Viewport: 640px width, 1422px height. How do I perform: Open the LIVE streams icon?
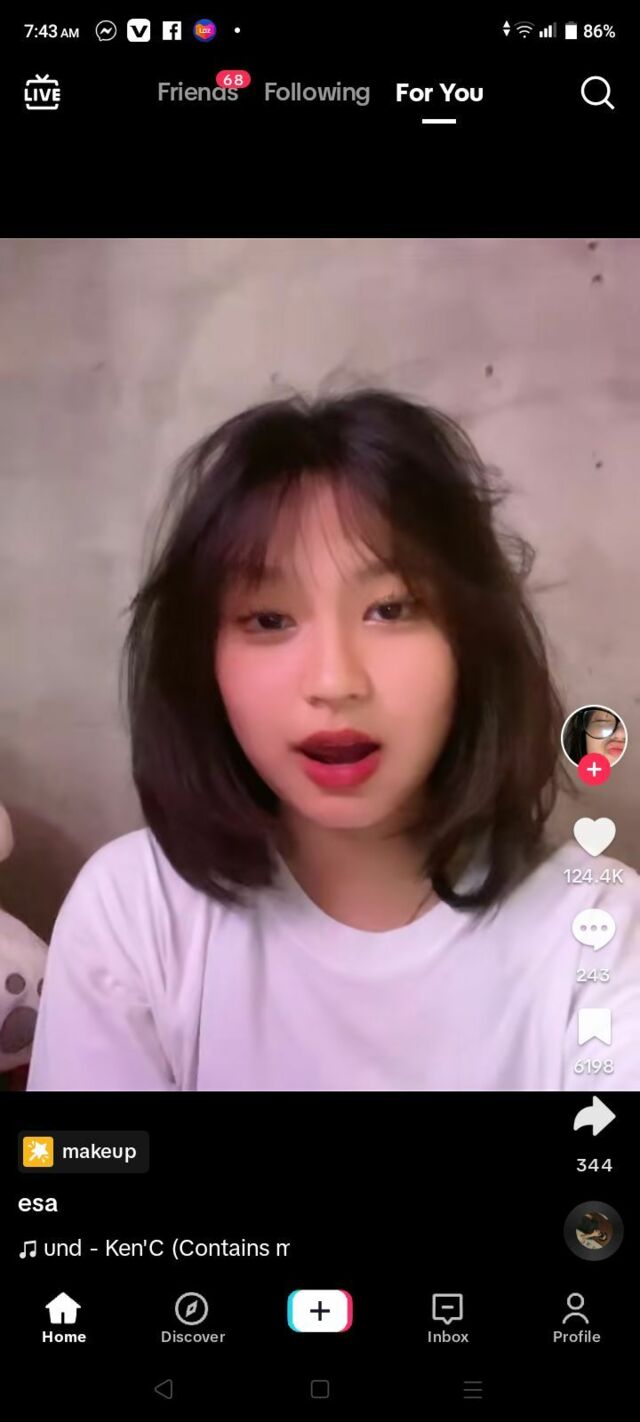tap(42, 93)
